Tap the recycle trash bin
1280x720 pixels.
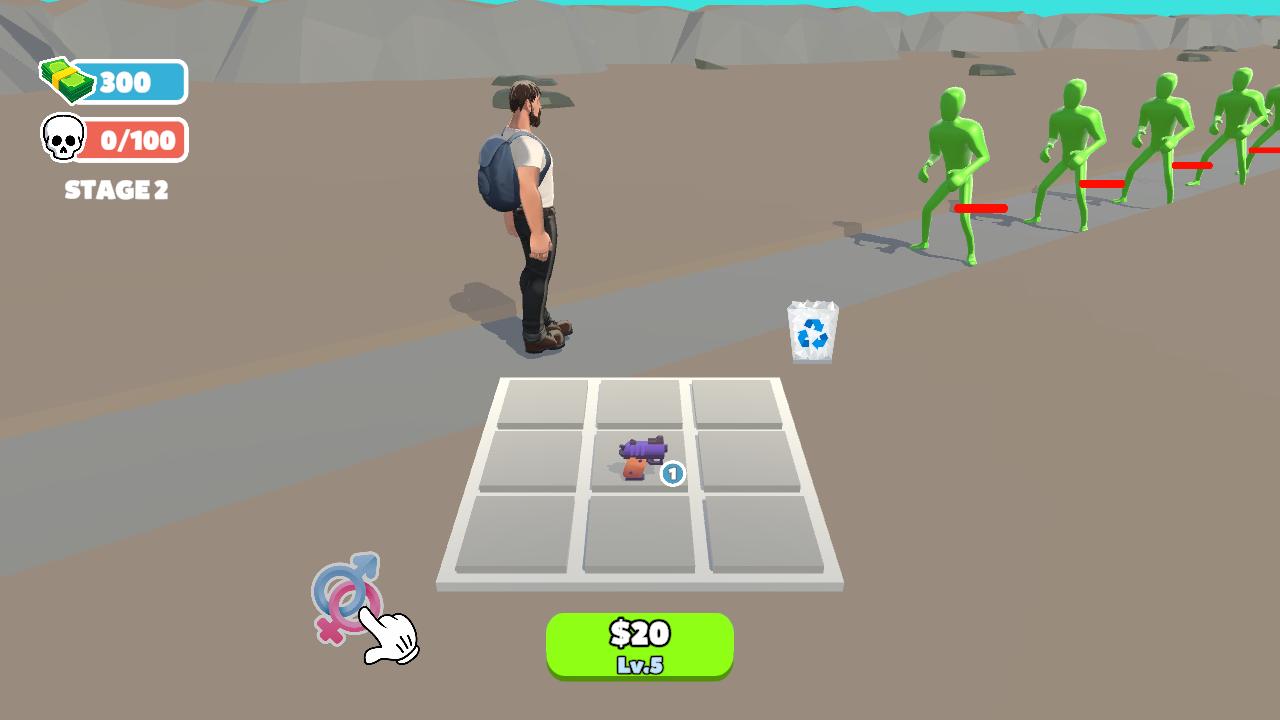[x=812, y=332]
